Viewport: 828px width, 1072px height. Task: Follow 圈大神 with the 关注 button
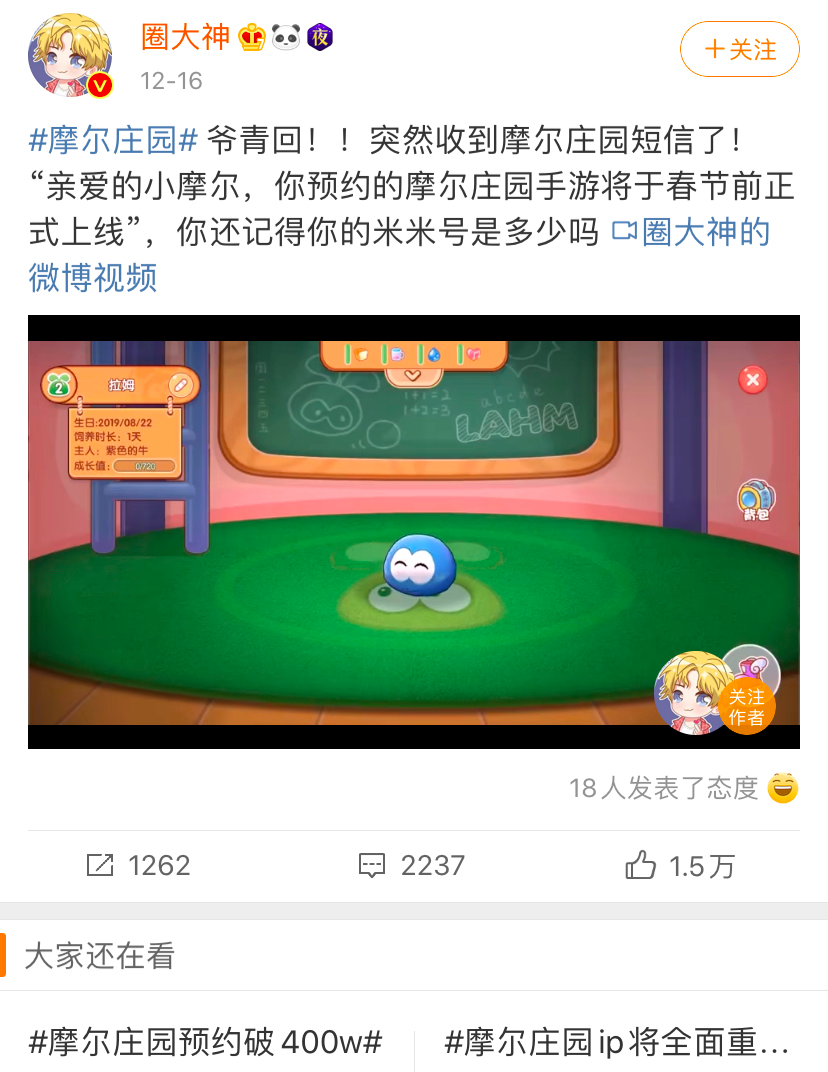point(739,50)
